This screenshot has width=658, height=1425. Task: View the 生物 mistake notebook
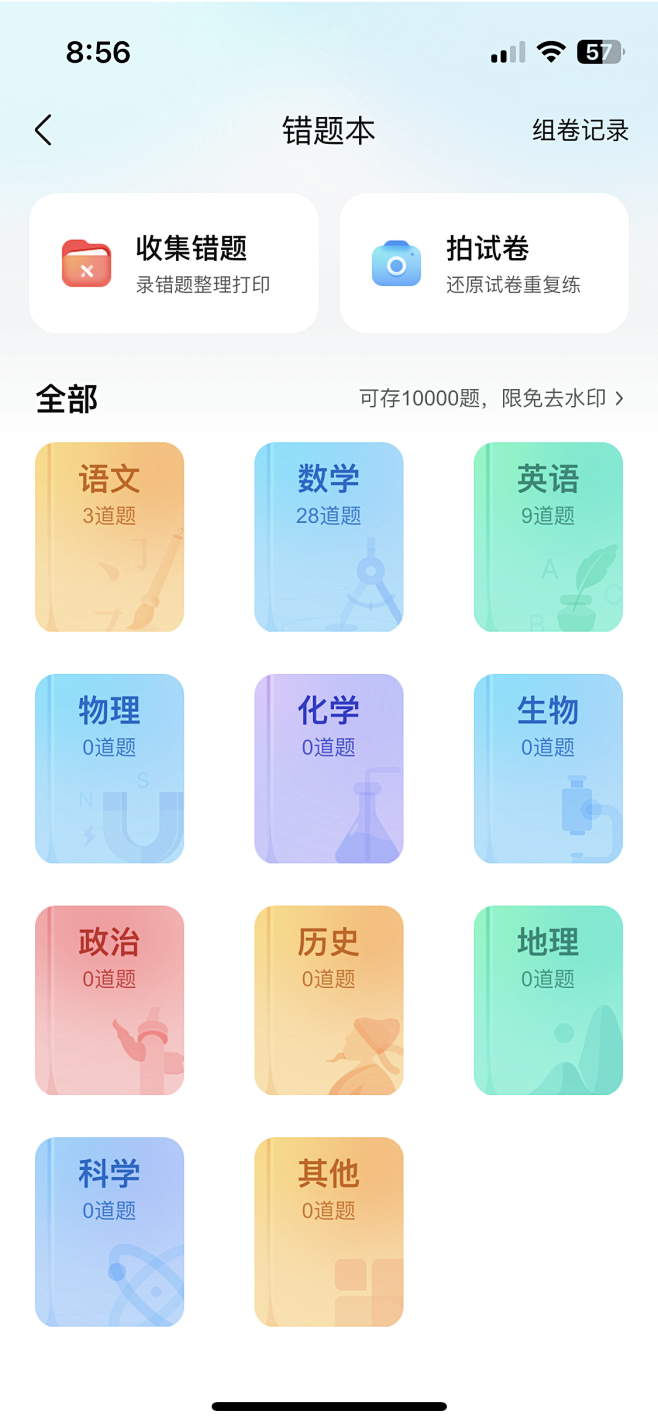548,768
